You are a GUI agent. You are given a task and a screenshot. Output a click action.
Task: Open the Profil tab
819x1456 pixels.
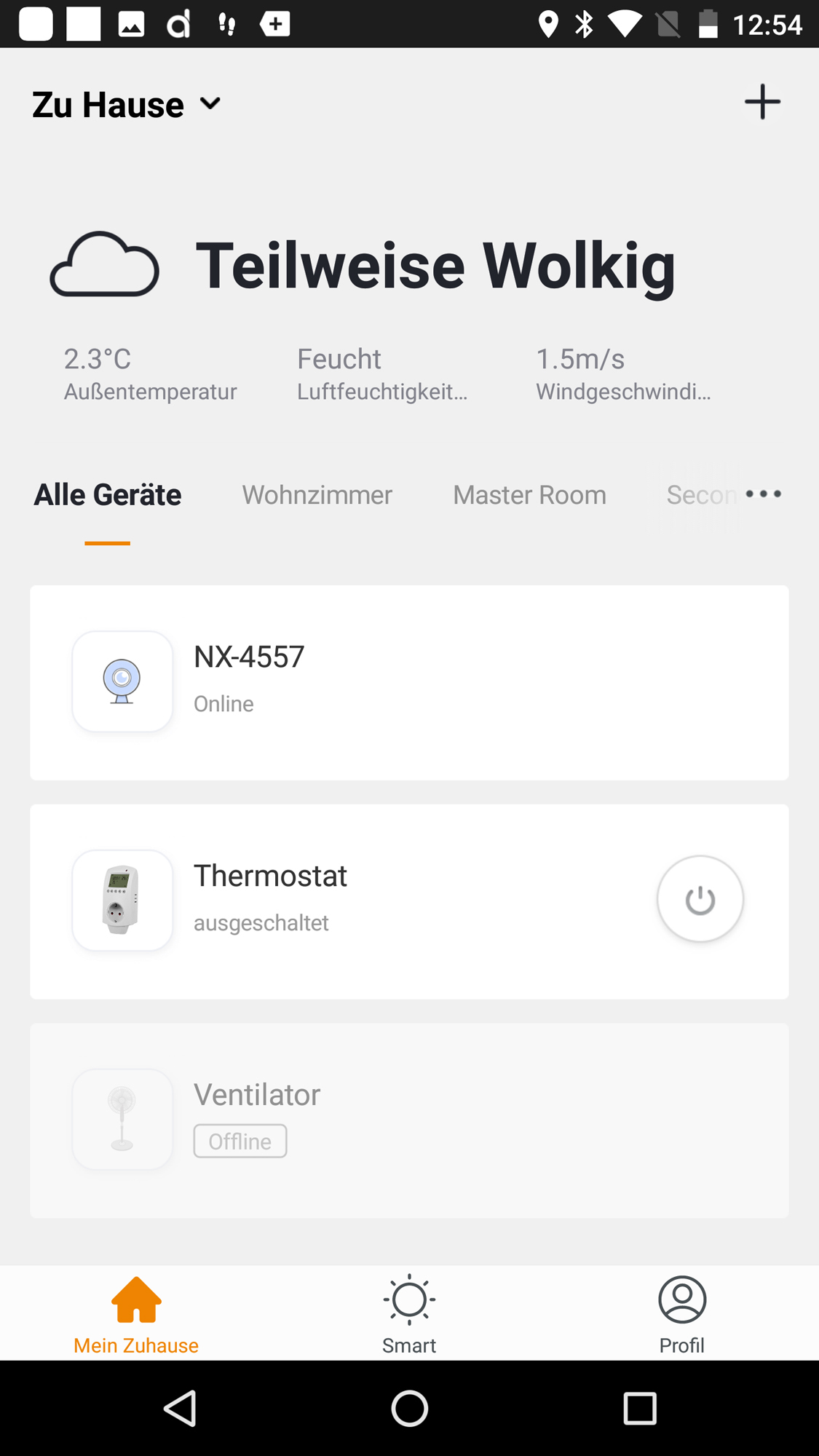[682, 1314]
